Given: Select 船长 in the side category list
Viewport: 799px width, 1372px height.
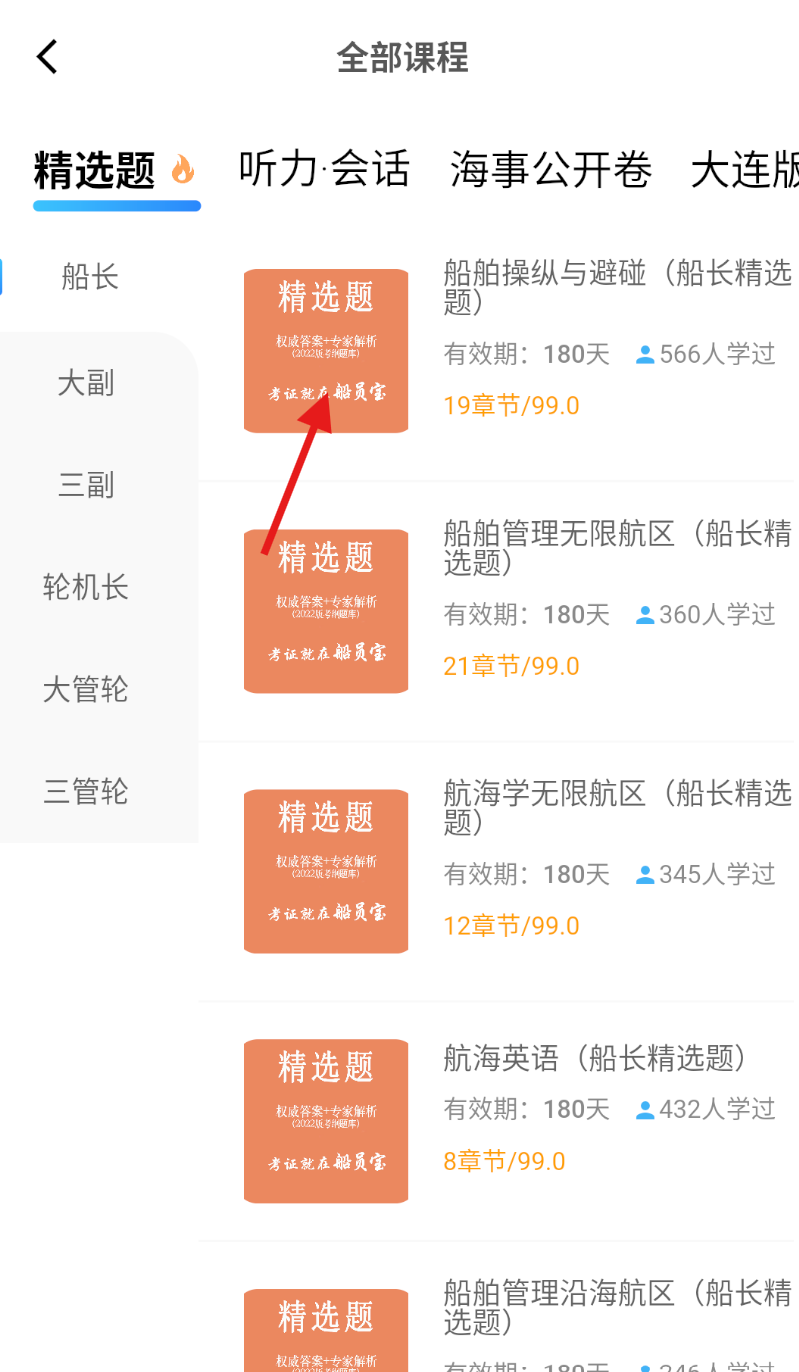Looking at the screenshot, I should (90, 277).
